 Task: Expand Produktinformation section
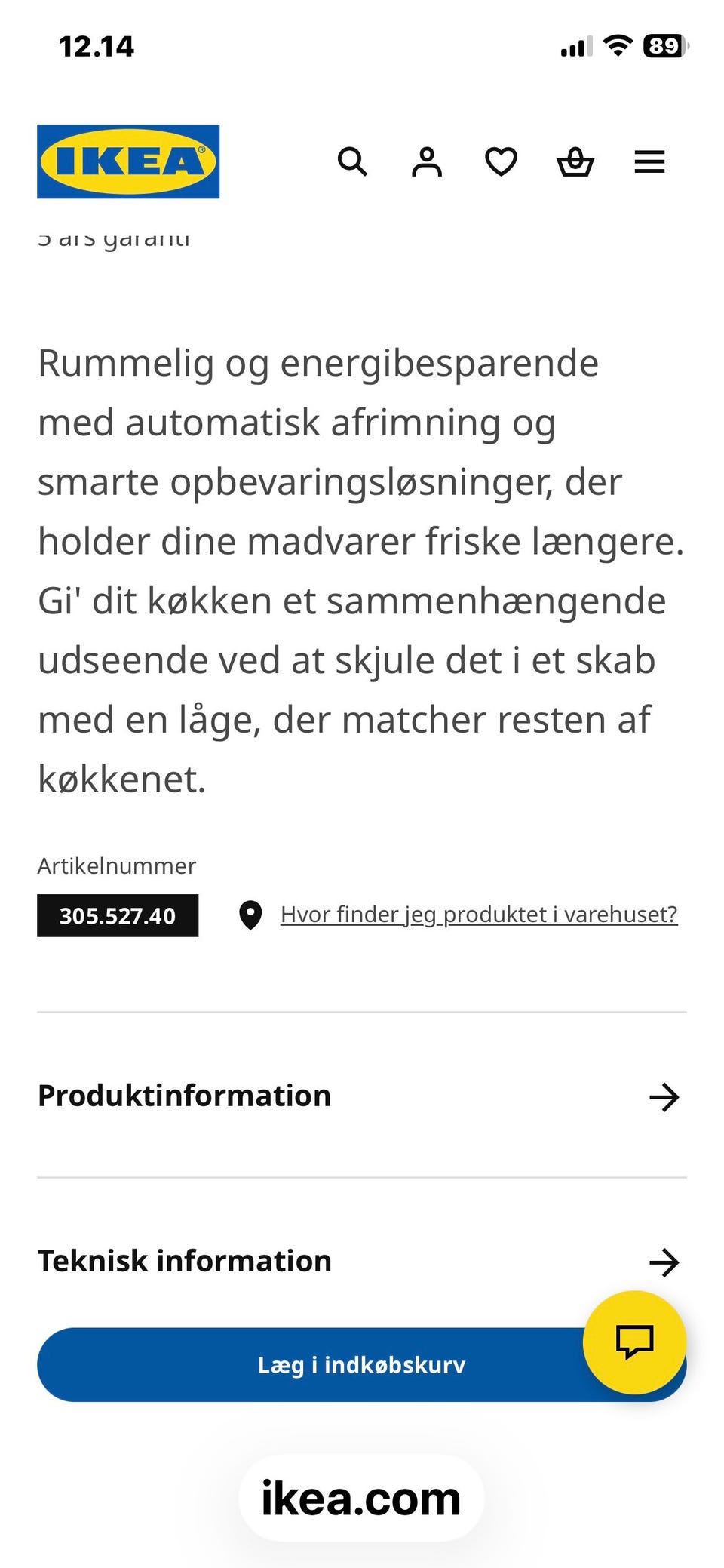[185, 1096]
